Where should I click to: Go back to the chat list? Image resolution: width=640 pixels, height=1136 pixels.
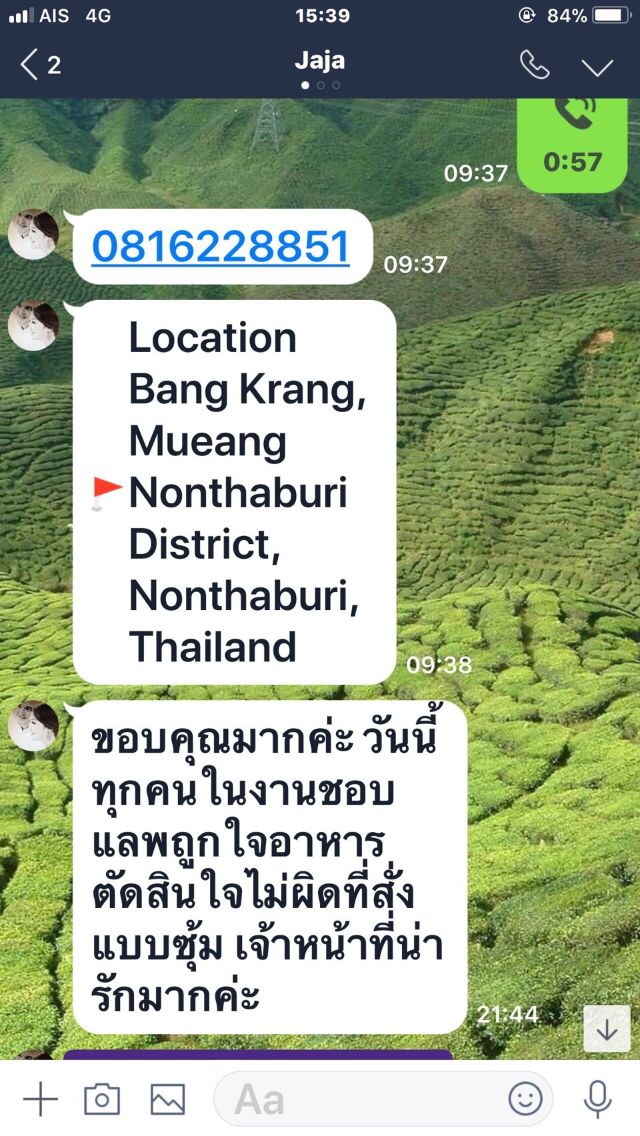[x=38, y=66]
